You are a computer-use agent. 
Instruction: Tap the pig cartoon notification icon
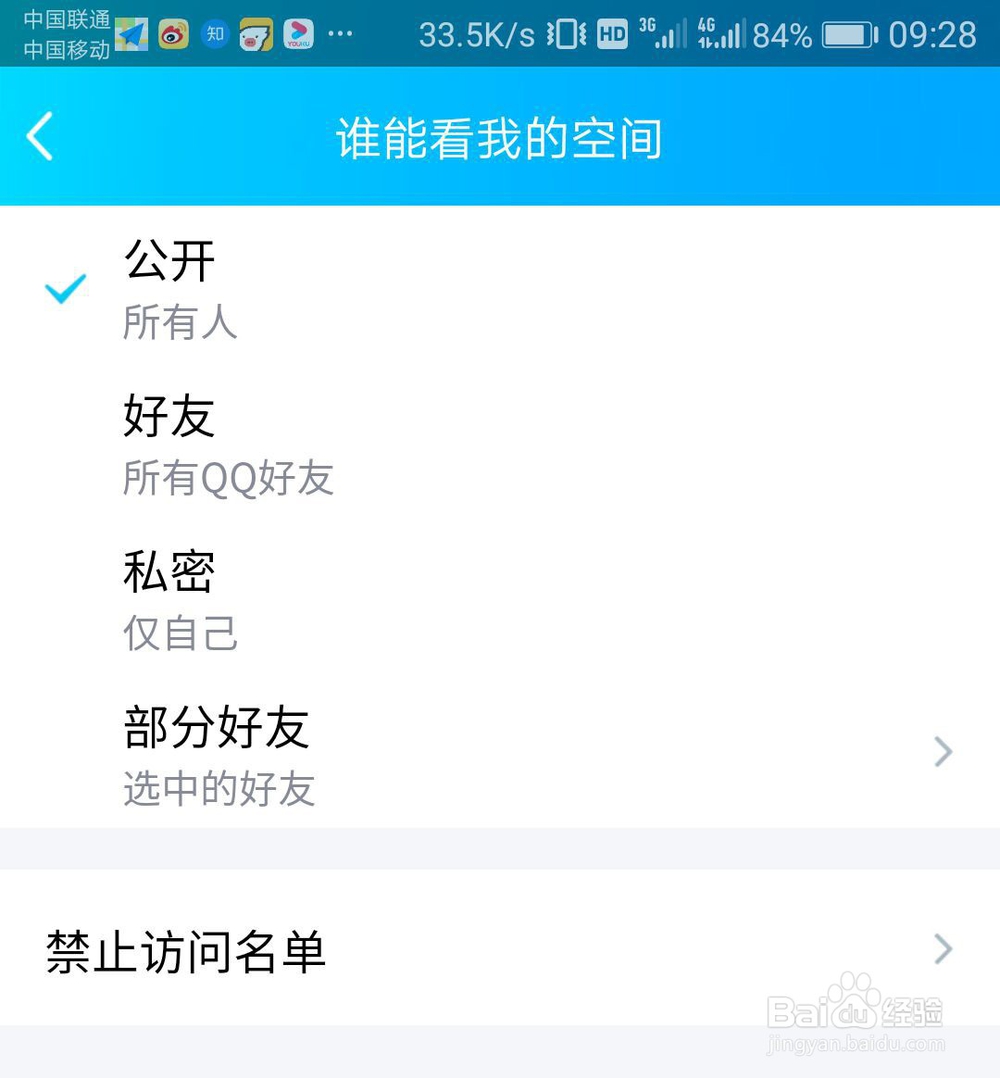[254, 34]
